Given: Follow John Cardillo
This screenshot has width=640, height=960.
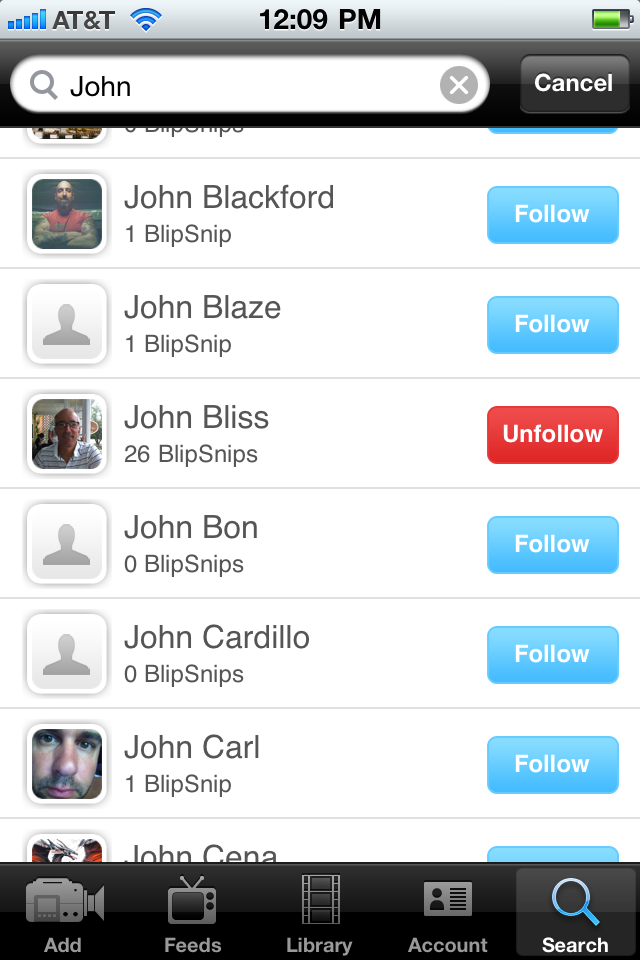Looking at the screenshot, I should [x=552, y=654].
